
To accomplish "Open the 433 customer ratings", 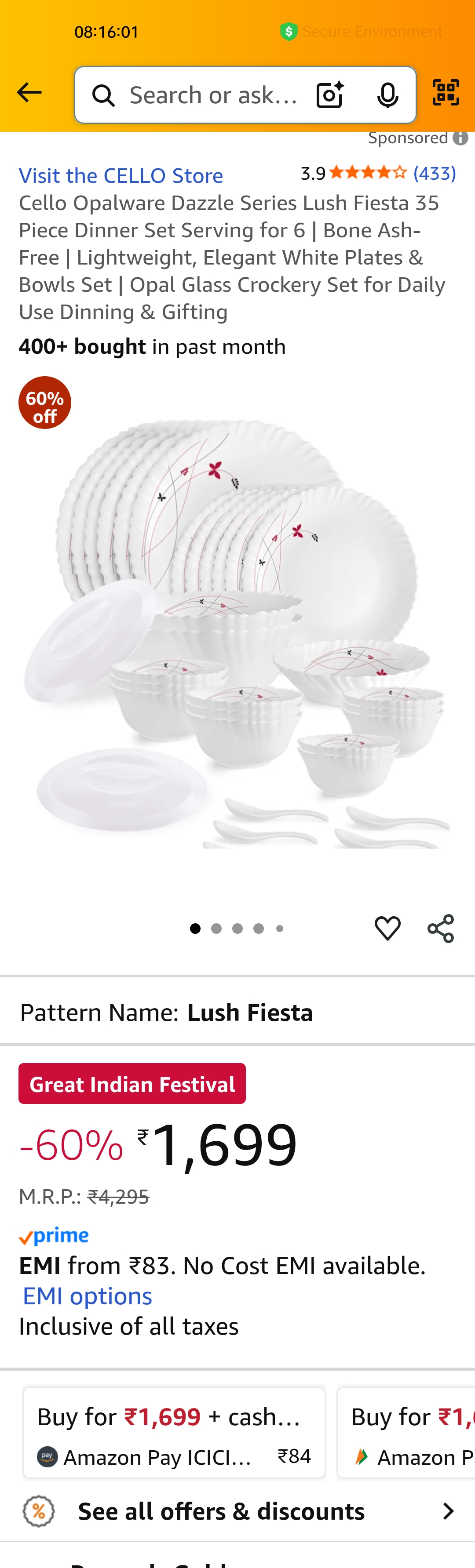I will (434, 174).
